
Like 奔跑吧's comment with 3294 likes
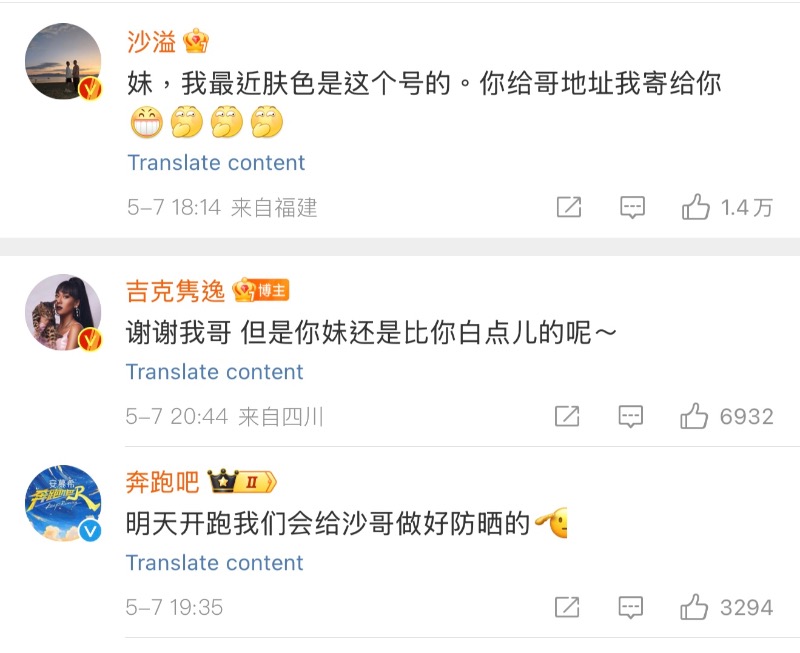[695, 607]
